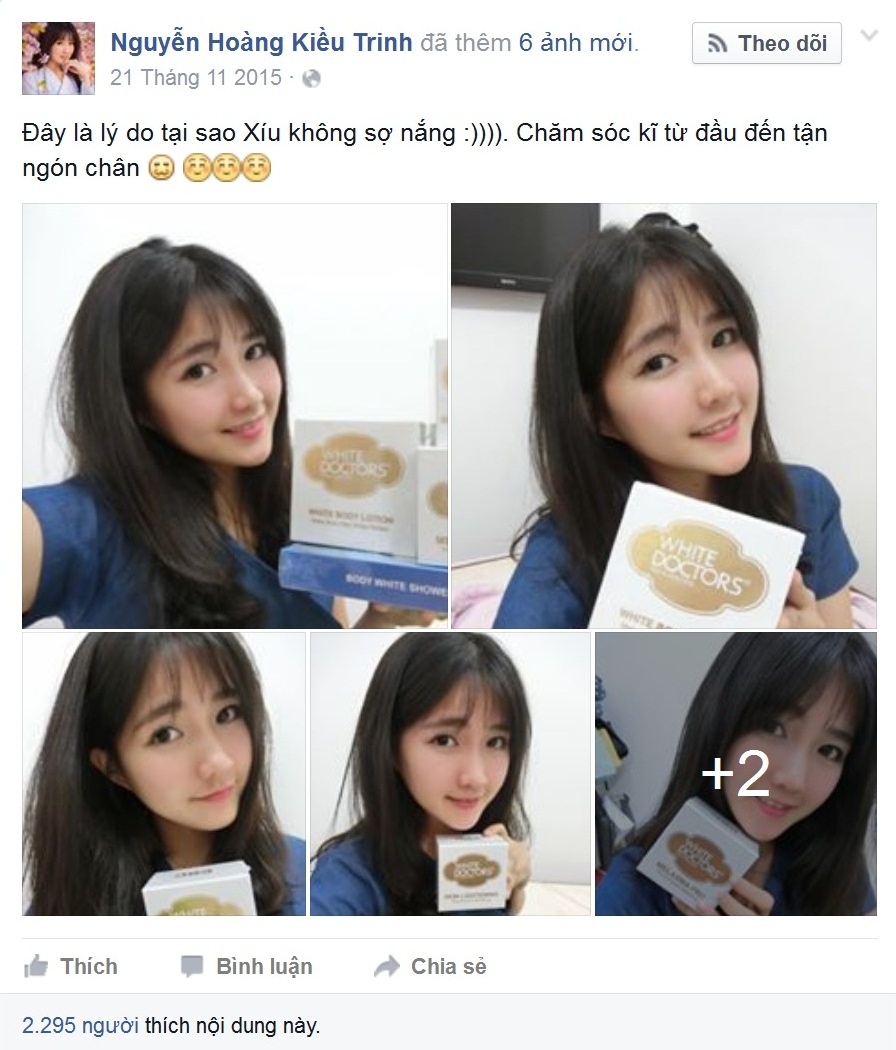Comment on the post with Bình luận
Image resolution: width=896 pixels, height=1050 pixels.
(x=246, y=966)
